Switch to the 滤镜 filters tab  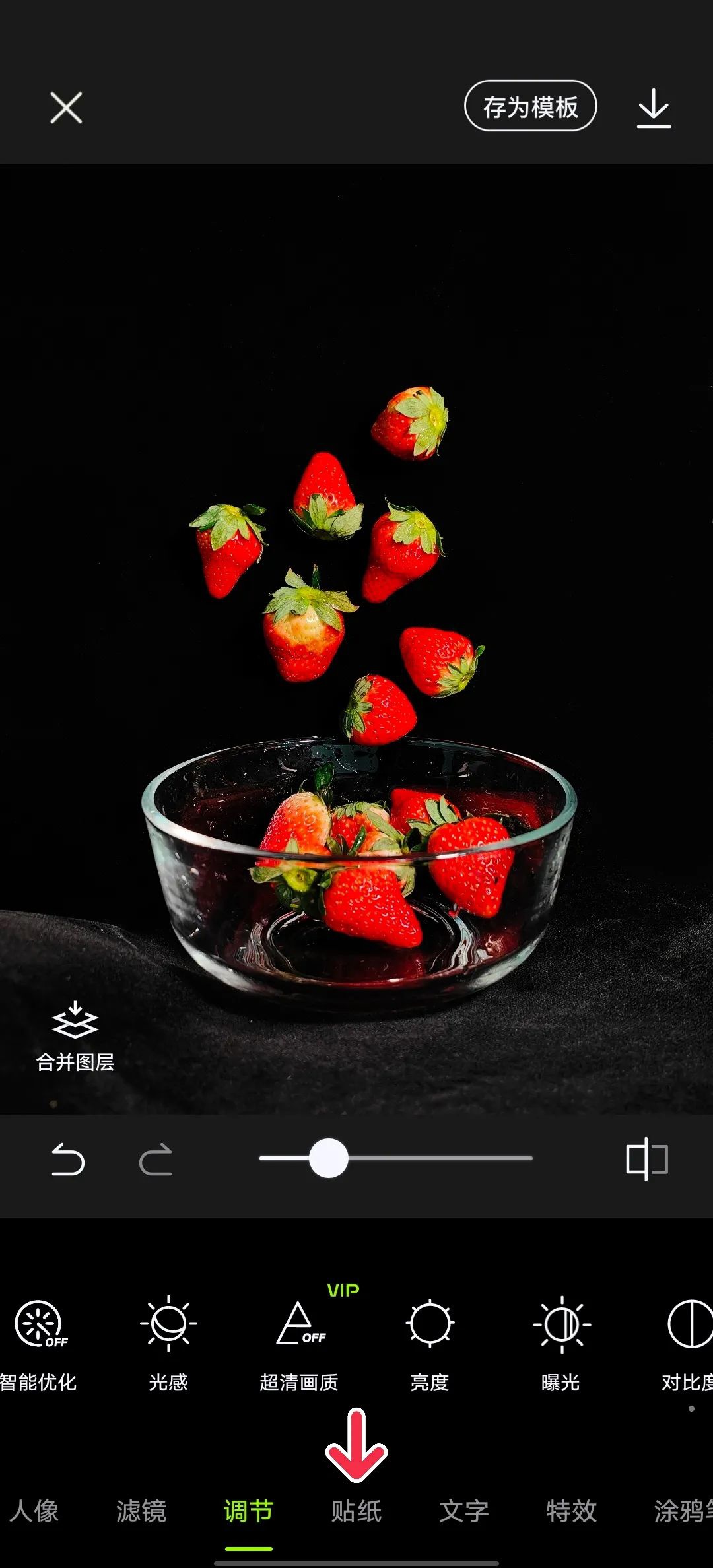(141, 1511)
